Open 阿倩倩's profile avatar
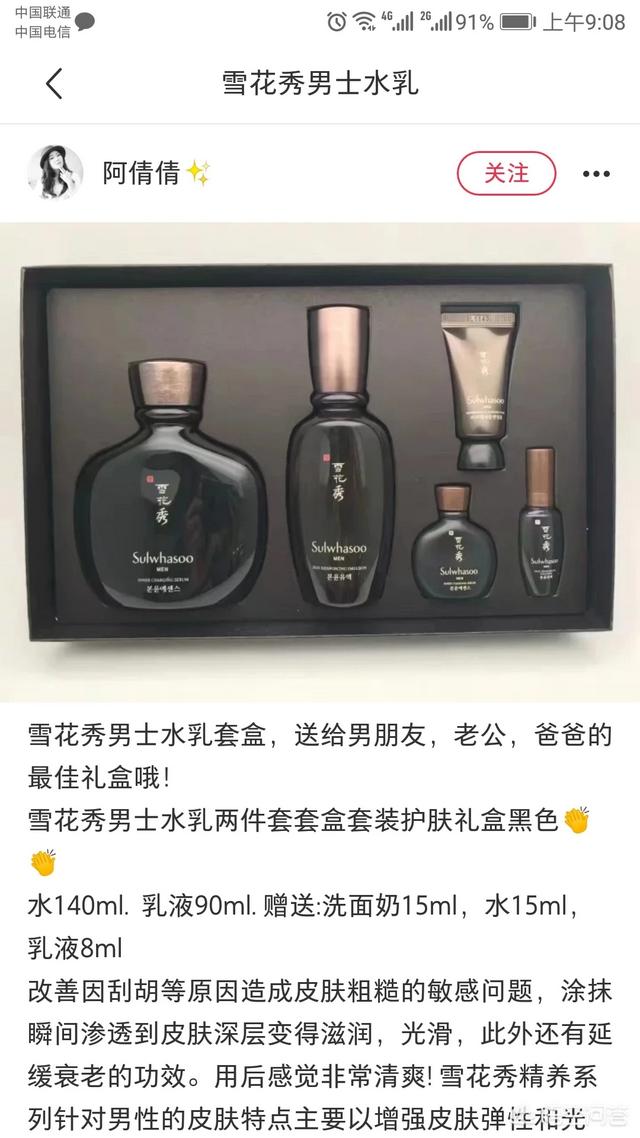 click(x=55, y=172)
